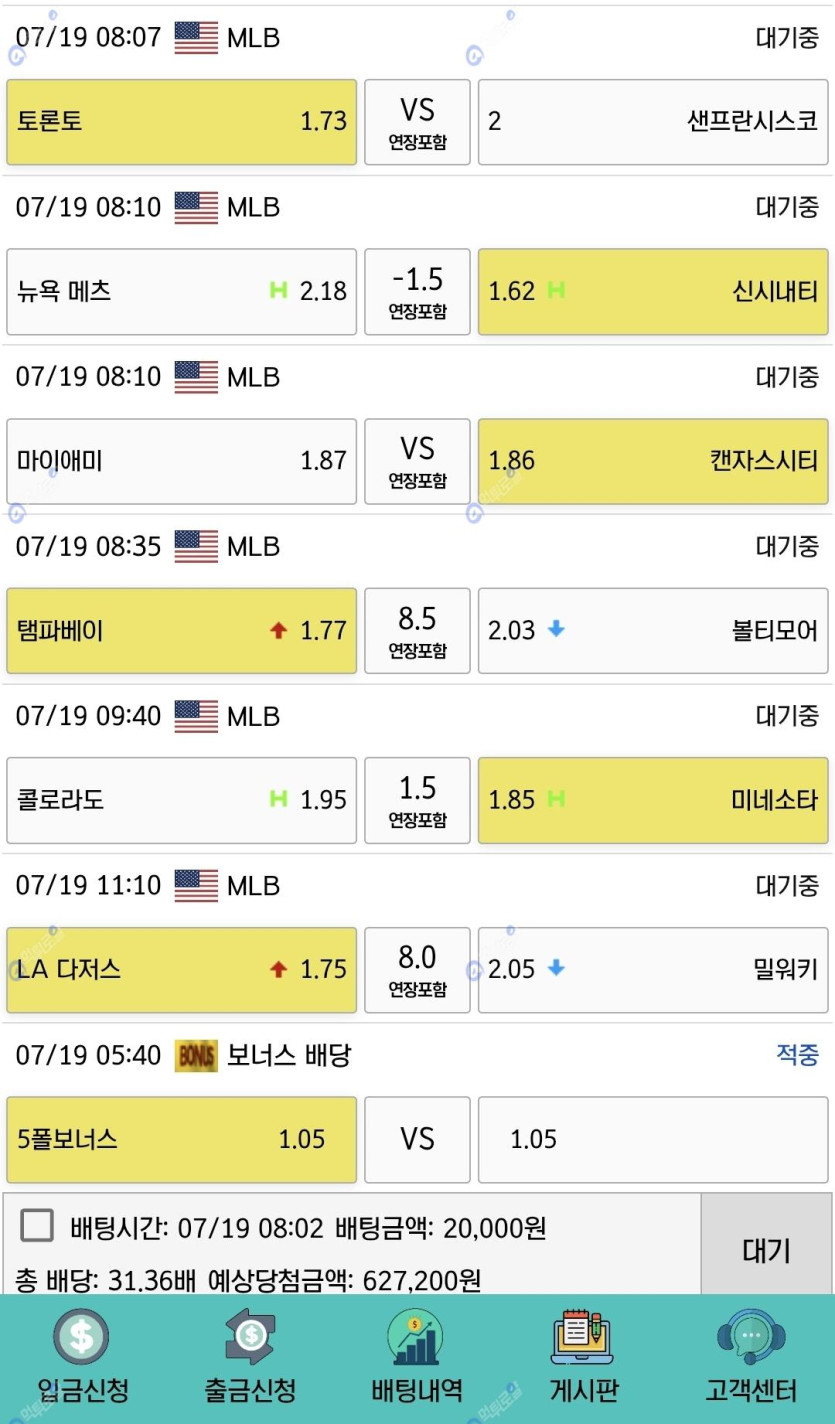Select 탬파베이 at 1.77

coord(182,631)
